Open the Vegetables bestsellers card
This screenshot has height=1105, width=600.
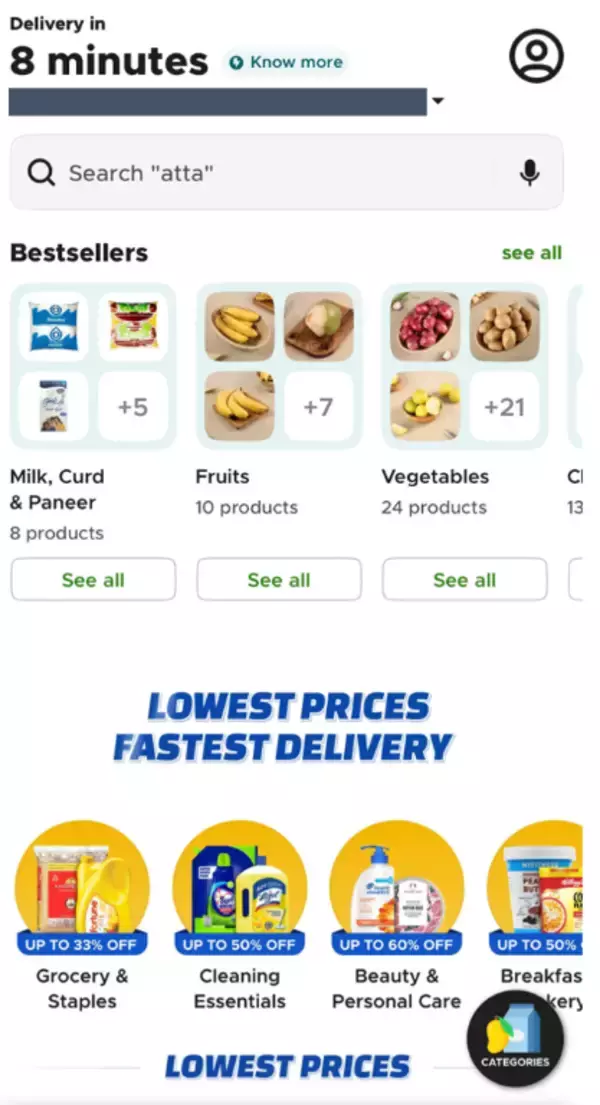click(x=465, y=366)
